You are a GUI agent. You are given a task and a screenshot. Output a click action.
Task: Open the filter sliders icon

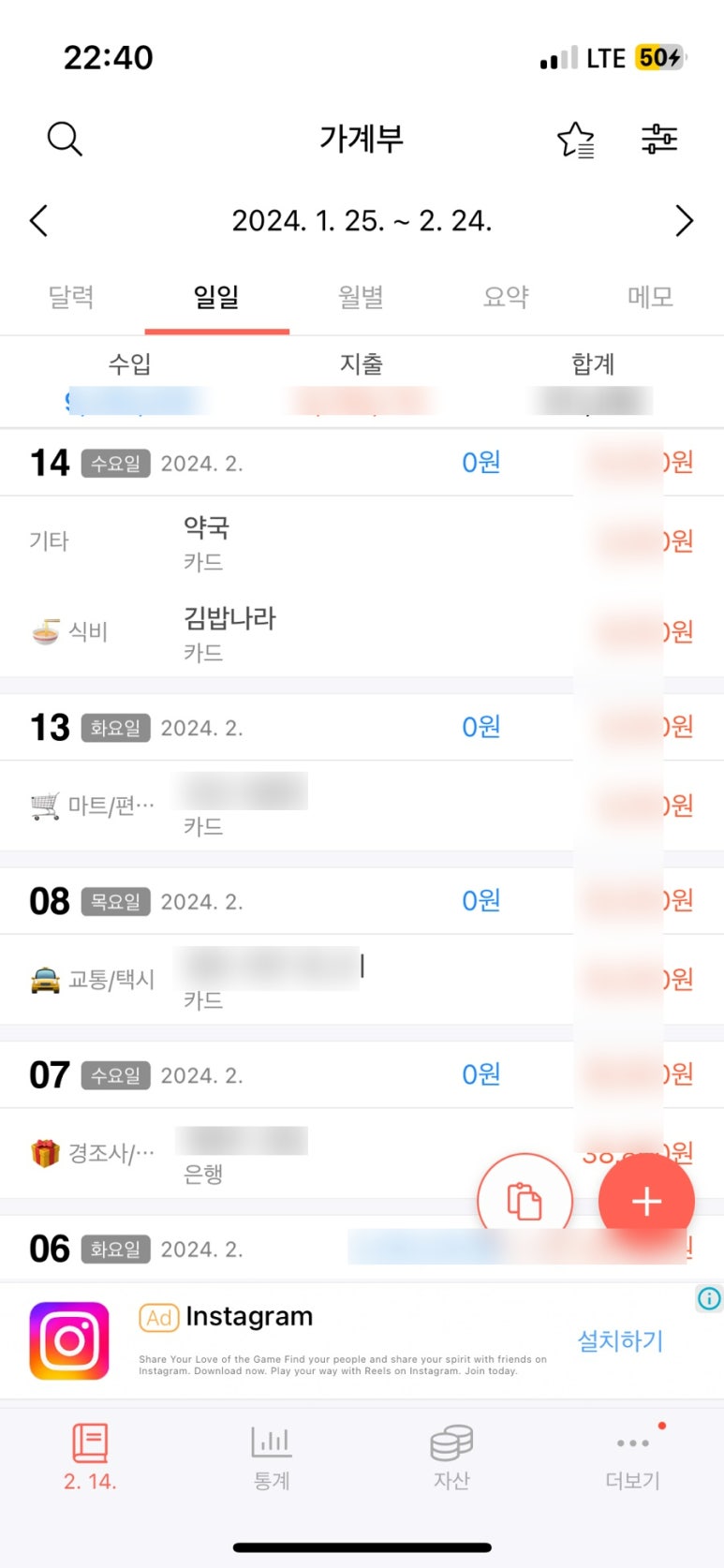pos(659,139)
